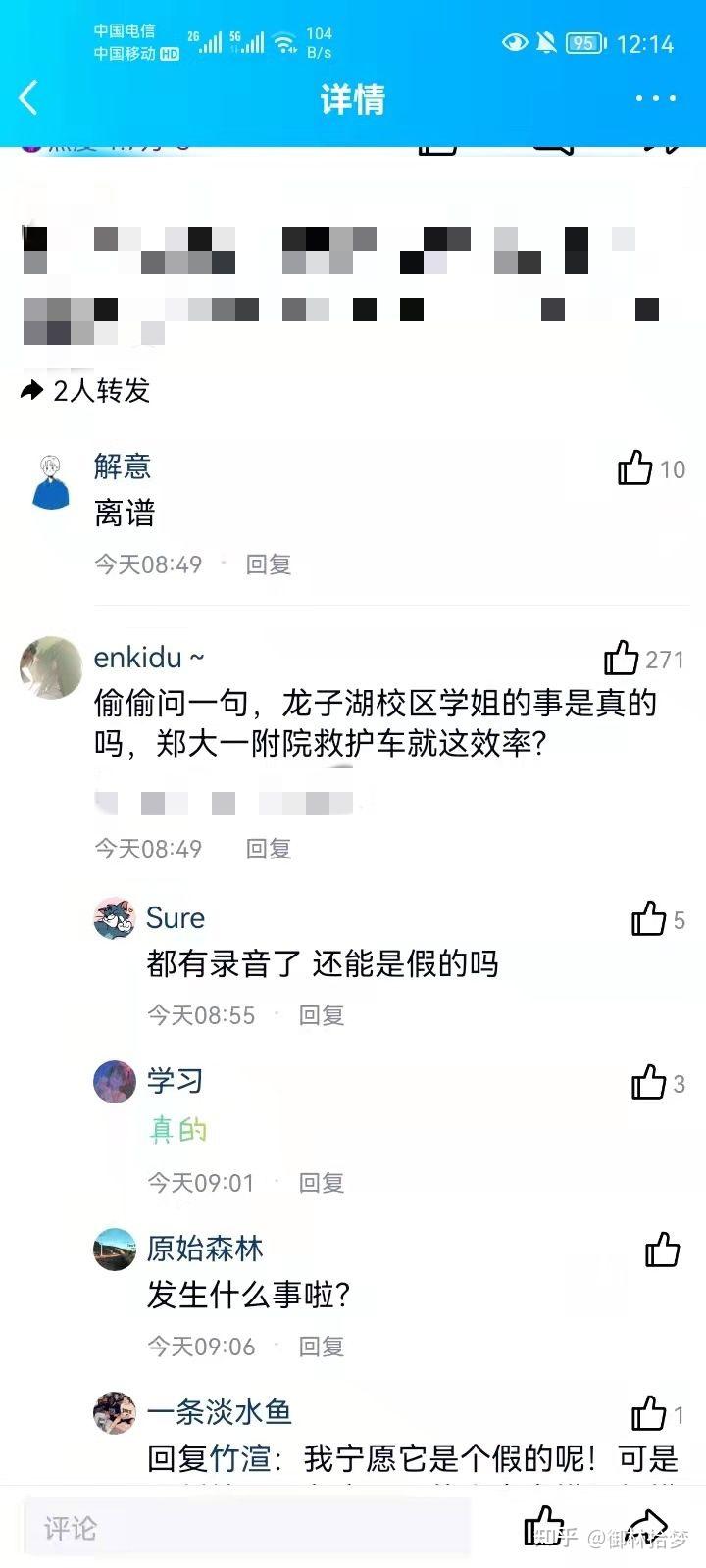Like 一条淡水鱼's comment
Screen dimensions: 706x1568
tap(648, 1413)
